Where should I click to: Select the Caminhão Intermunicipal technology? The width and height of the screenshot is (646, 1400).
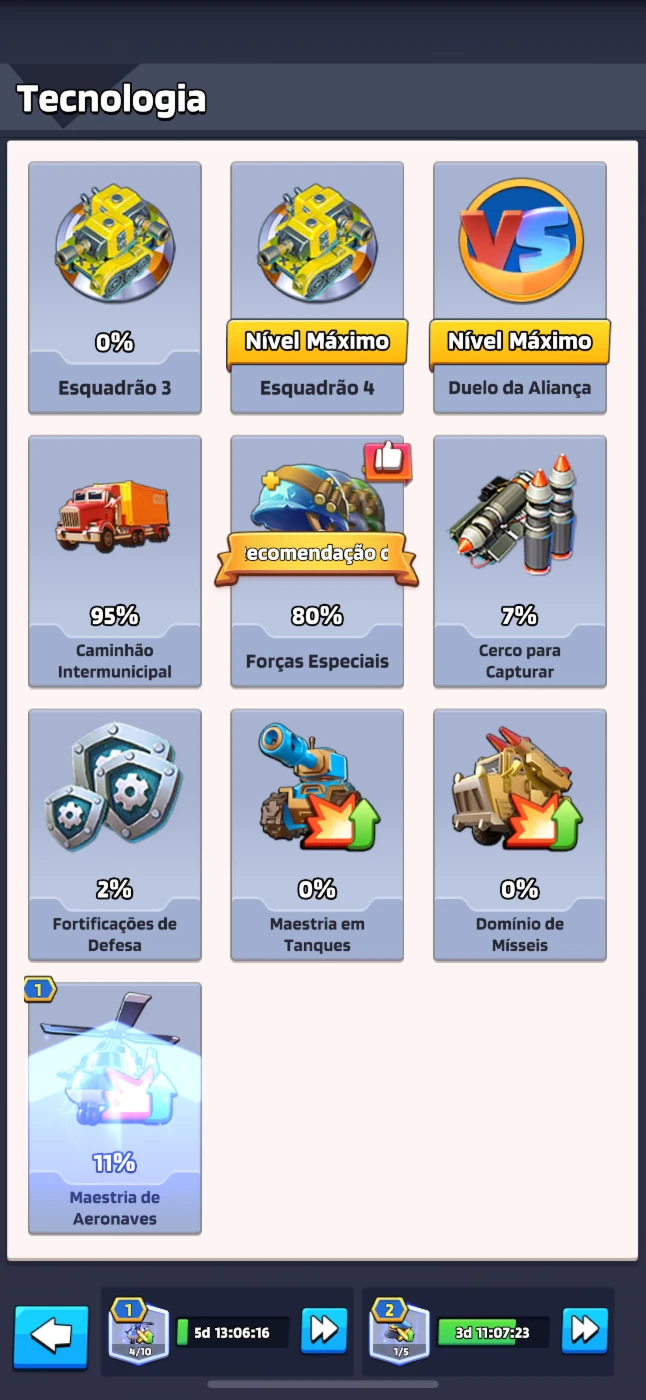point(115,561)
